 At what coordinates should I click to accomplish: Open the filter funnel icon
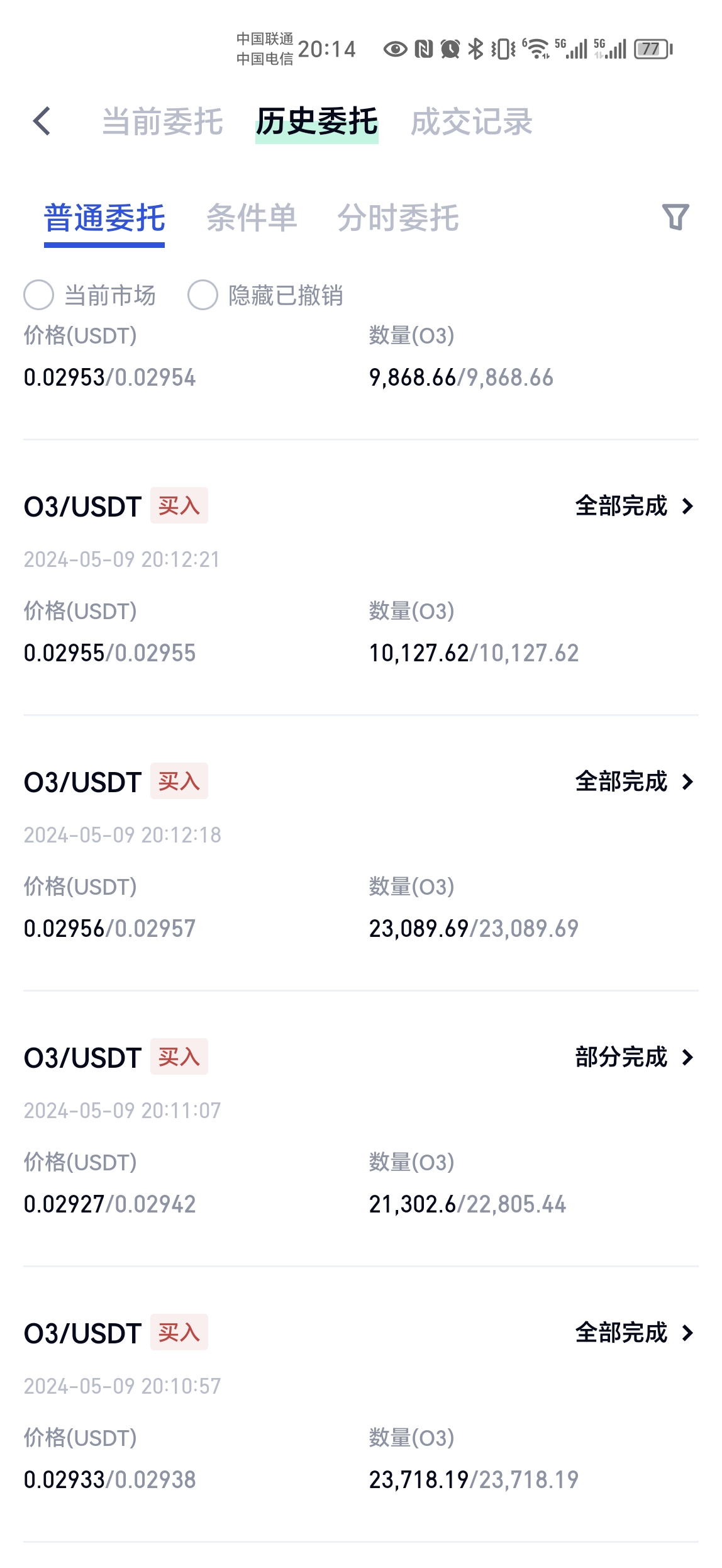pyautogui.click(x=676, y=217)
